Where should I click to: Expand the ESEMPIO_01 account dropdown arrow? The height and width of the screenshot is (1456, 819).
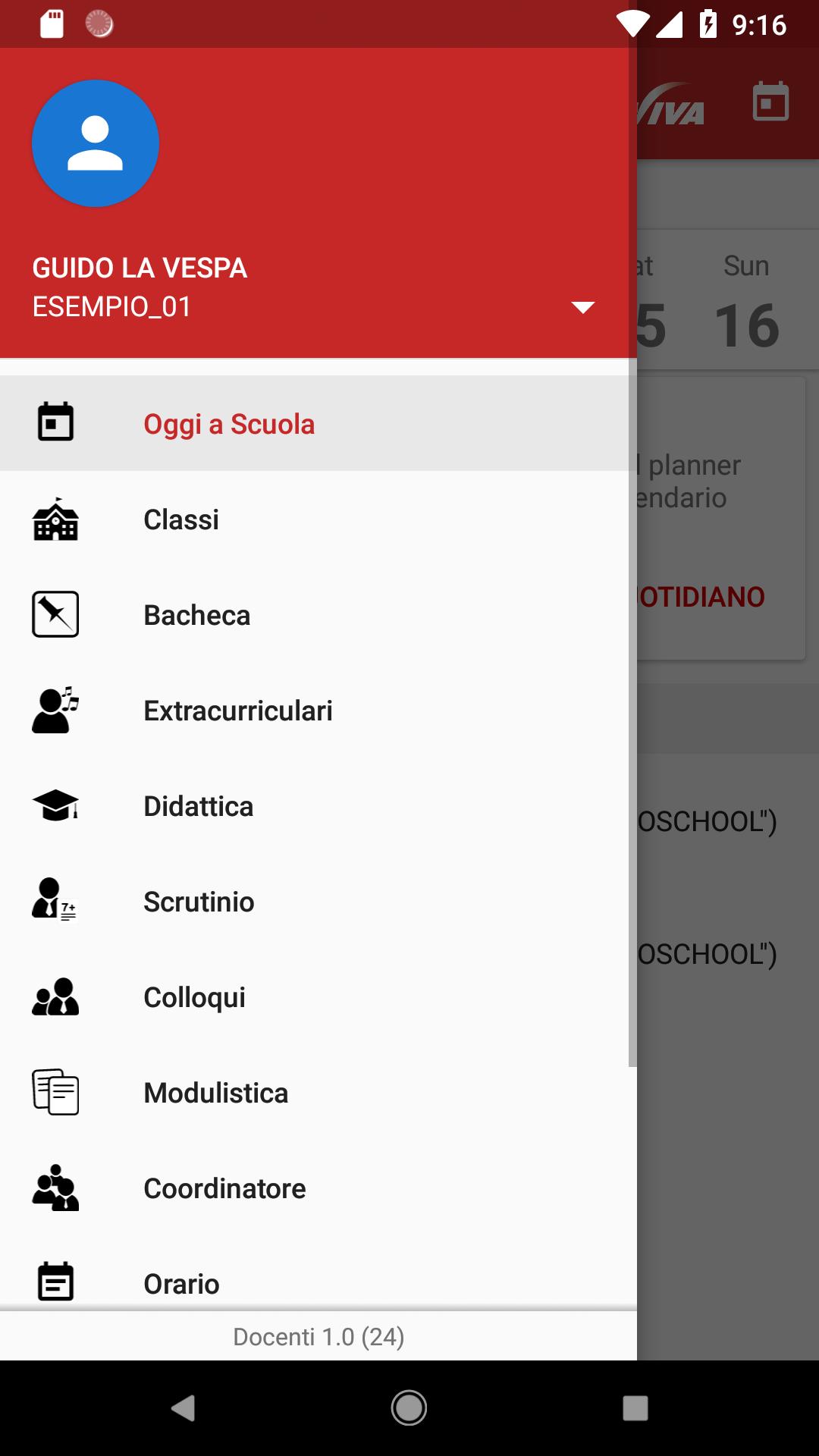point(582,307)
